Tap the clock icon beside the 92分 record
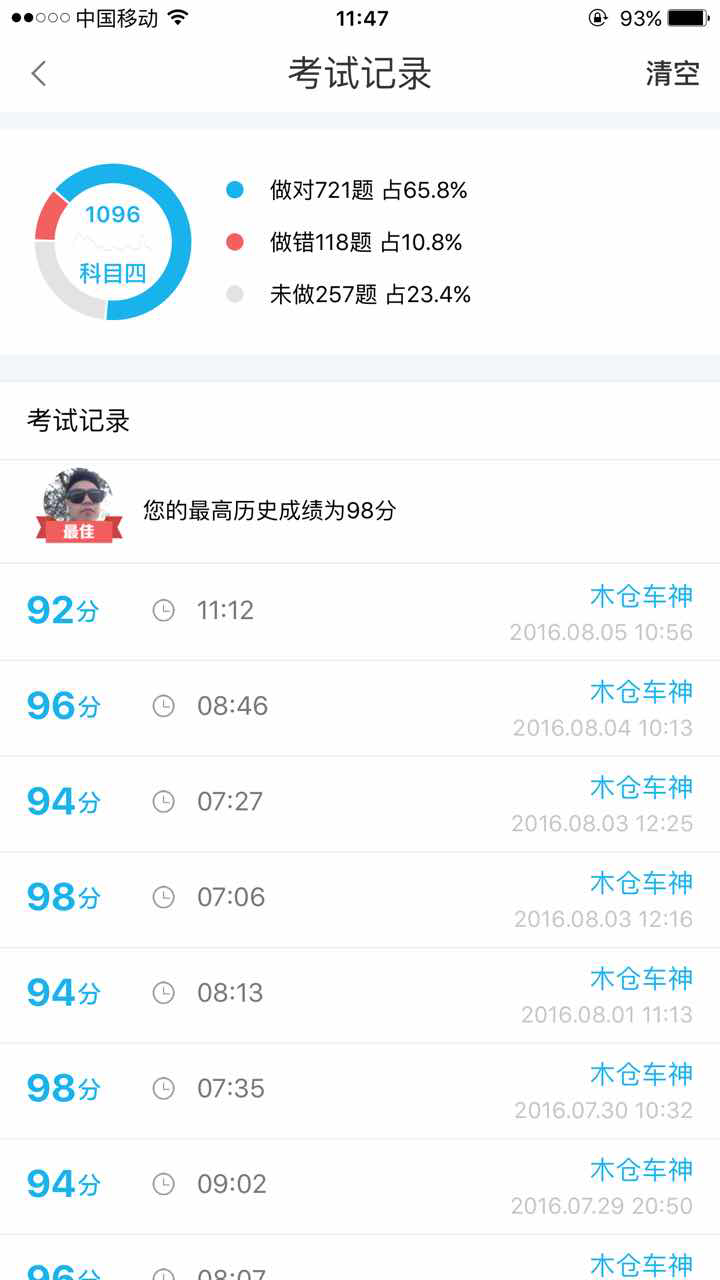 164,609
